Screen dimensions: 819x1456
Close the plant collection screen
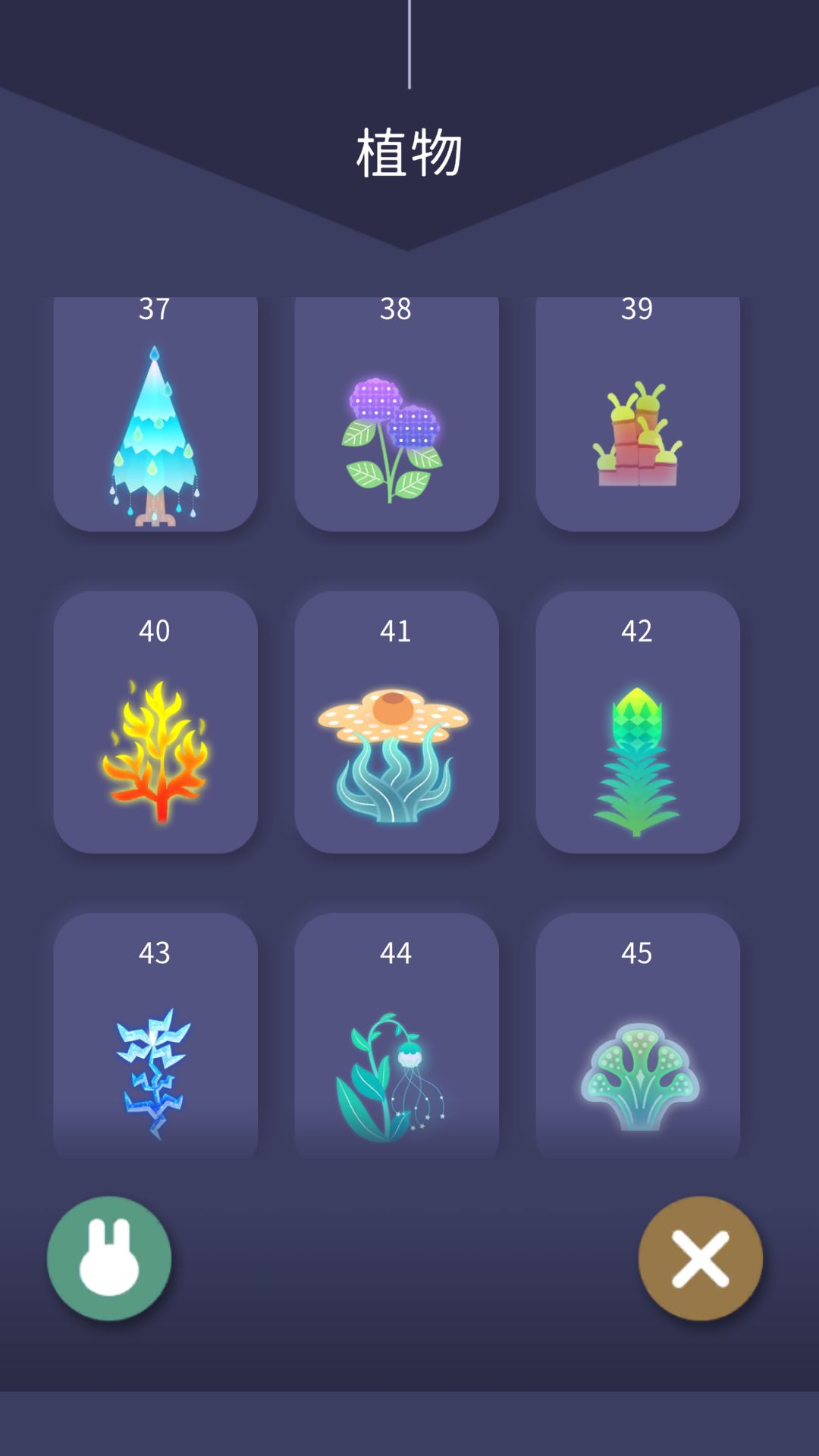point(700,1258)
